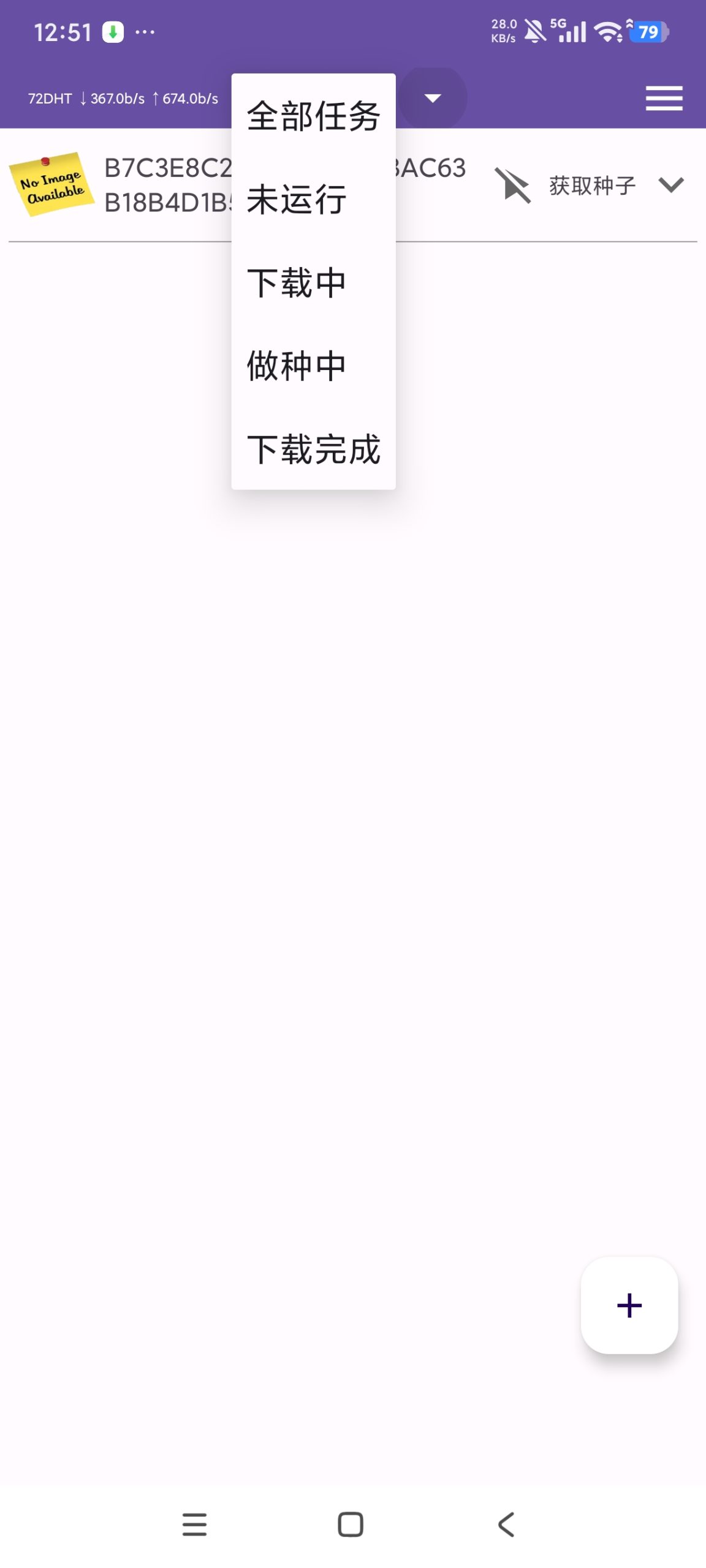
Task: Expand the torrent details with the chevron arrow
Action: click(x=670, y=184)
